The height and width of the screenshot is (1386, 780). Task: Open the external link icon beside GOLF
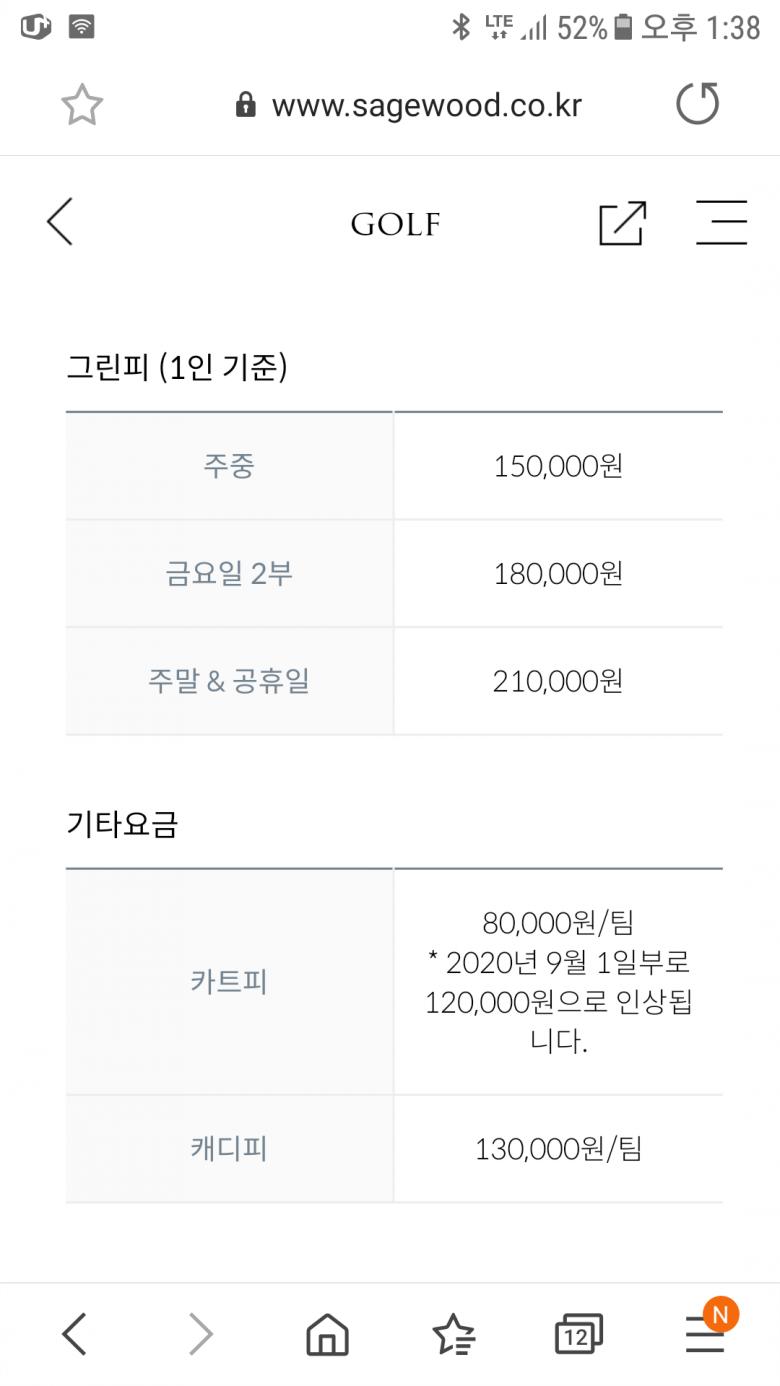(622, 222)
